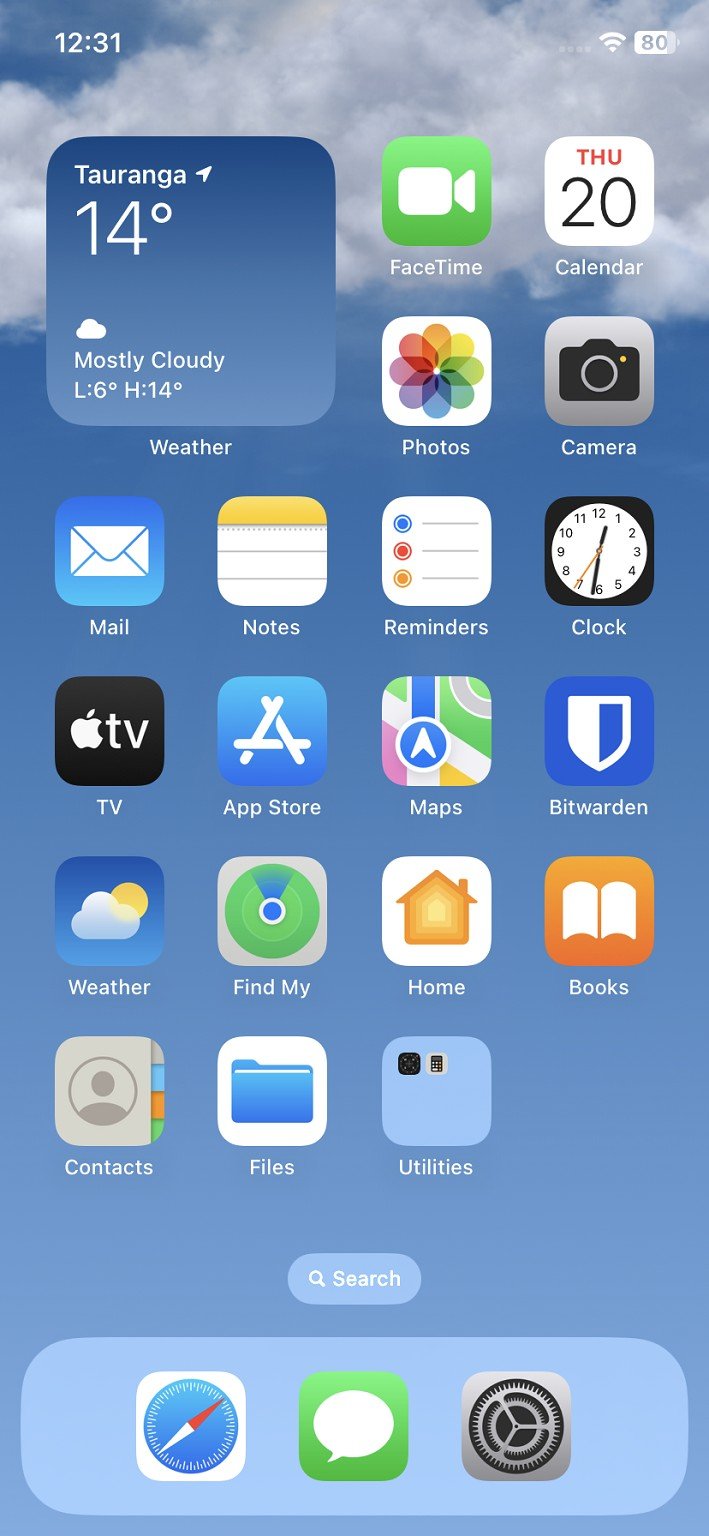709x1536 pixels.
Task: Launch Safari from the dock
Action: point(191,1425)
